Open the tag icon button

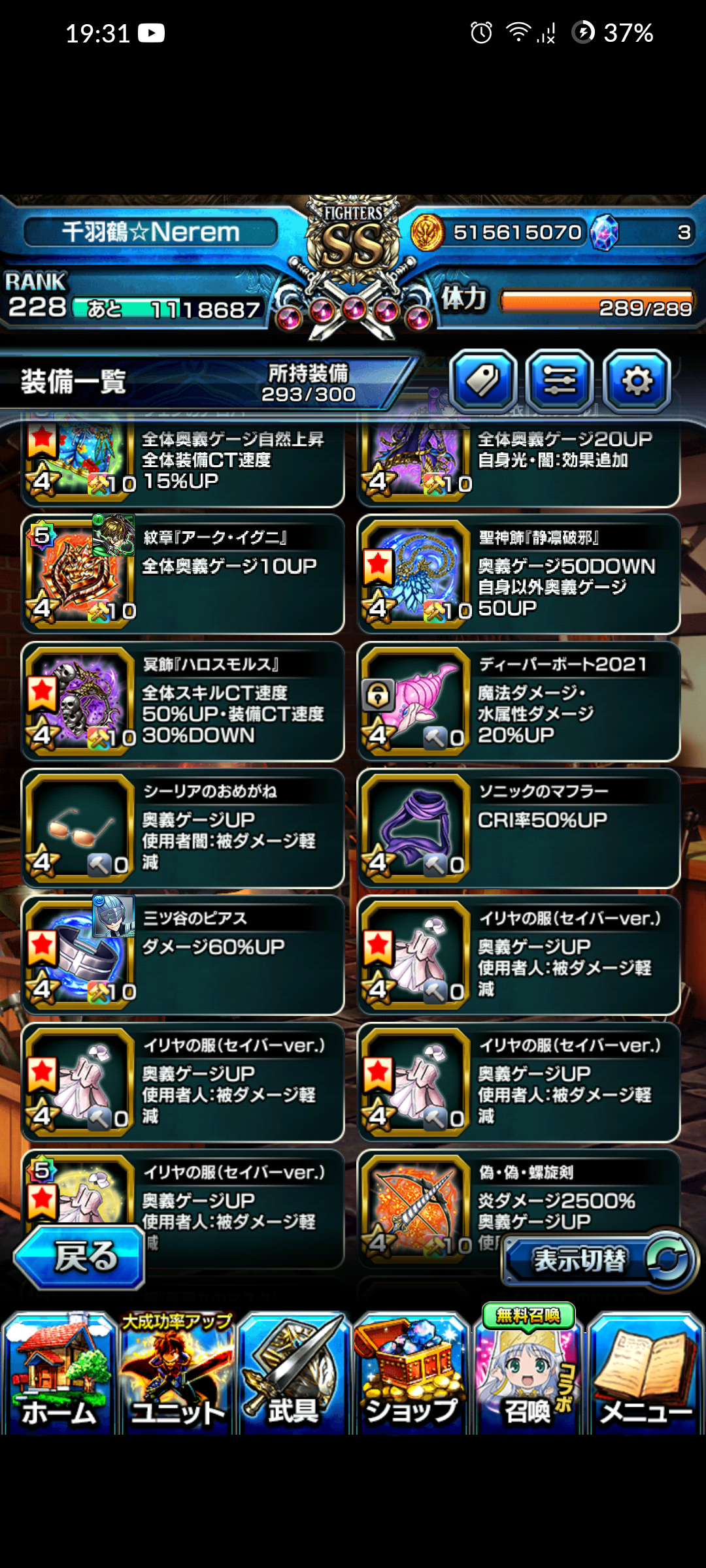[483, 381]
